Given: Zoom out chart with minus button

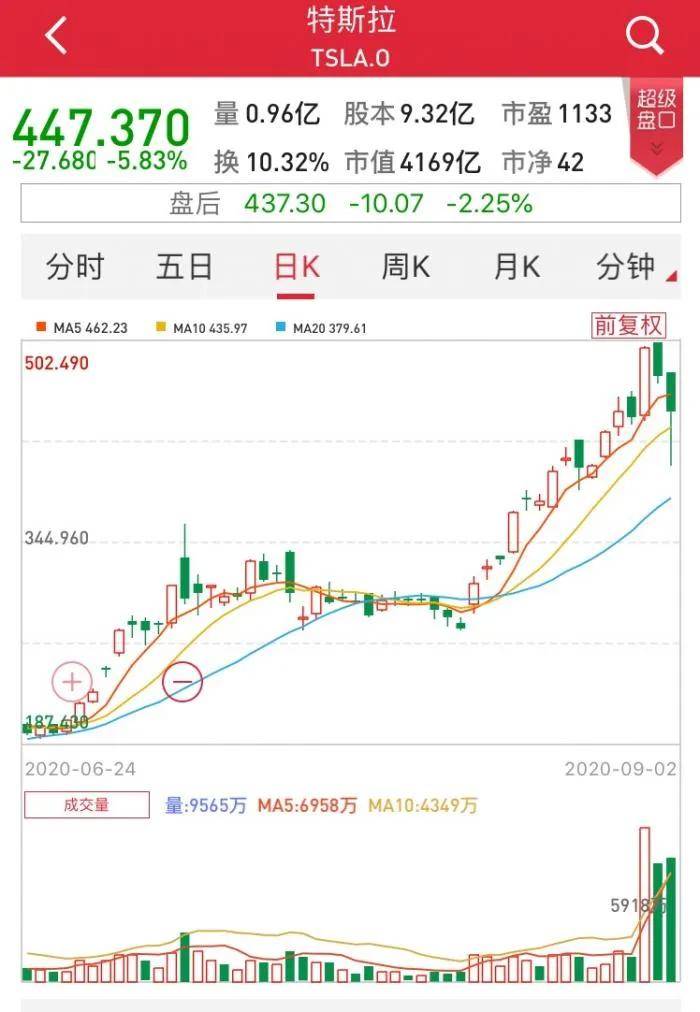Looking at the screenshot, I should tap(183, 682).
